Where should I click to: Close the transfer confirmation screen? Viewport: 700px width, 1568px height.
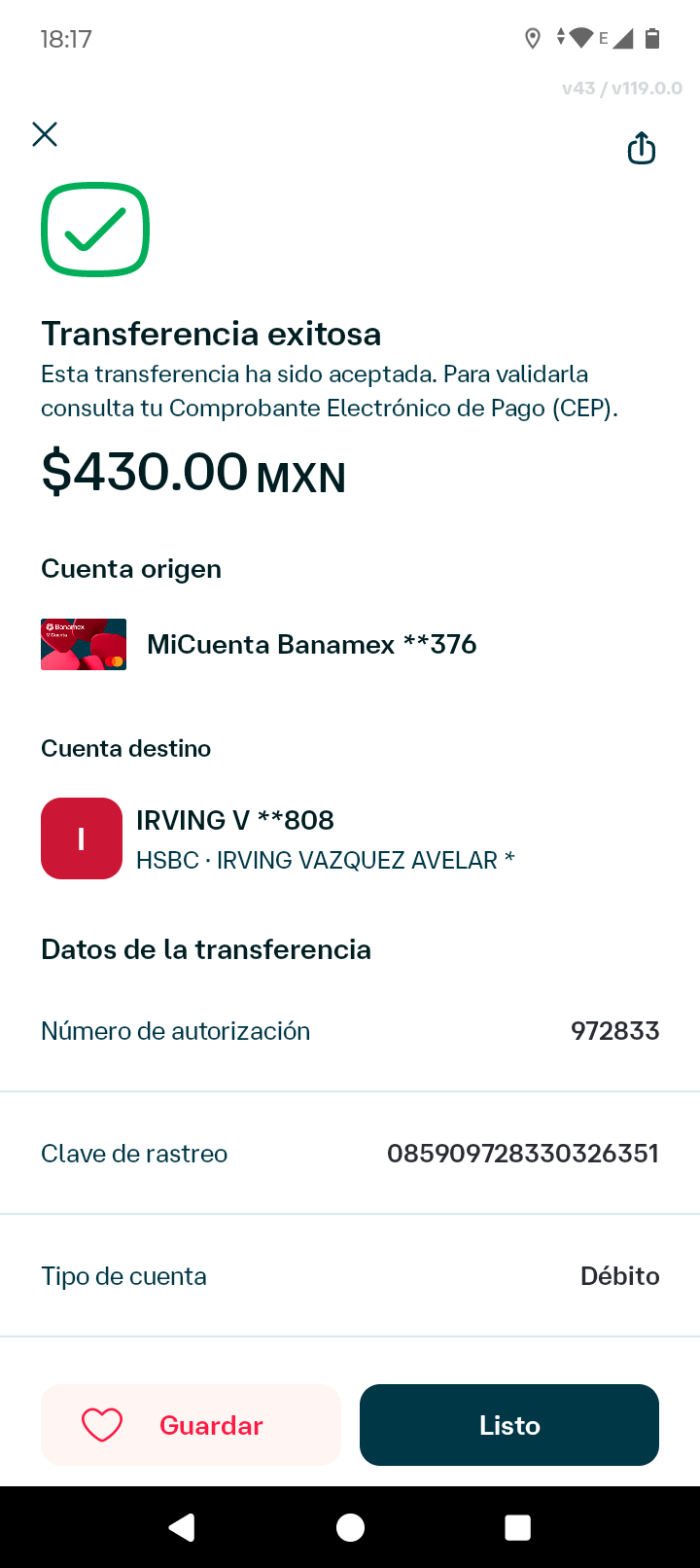[x=45, y=134]
